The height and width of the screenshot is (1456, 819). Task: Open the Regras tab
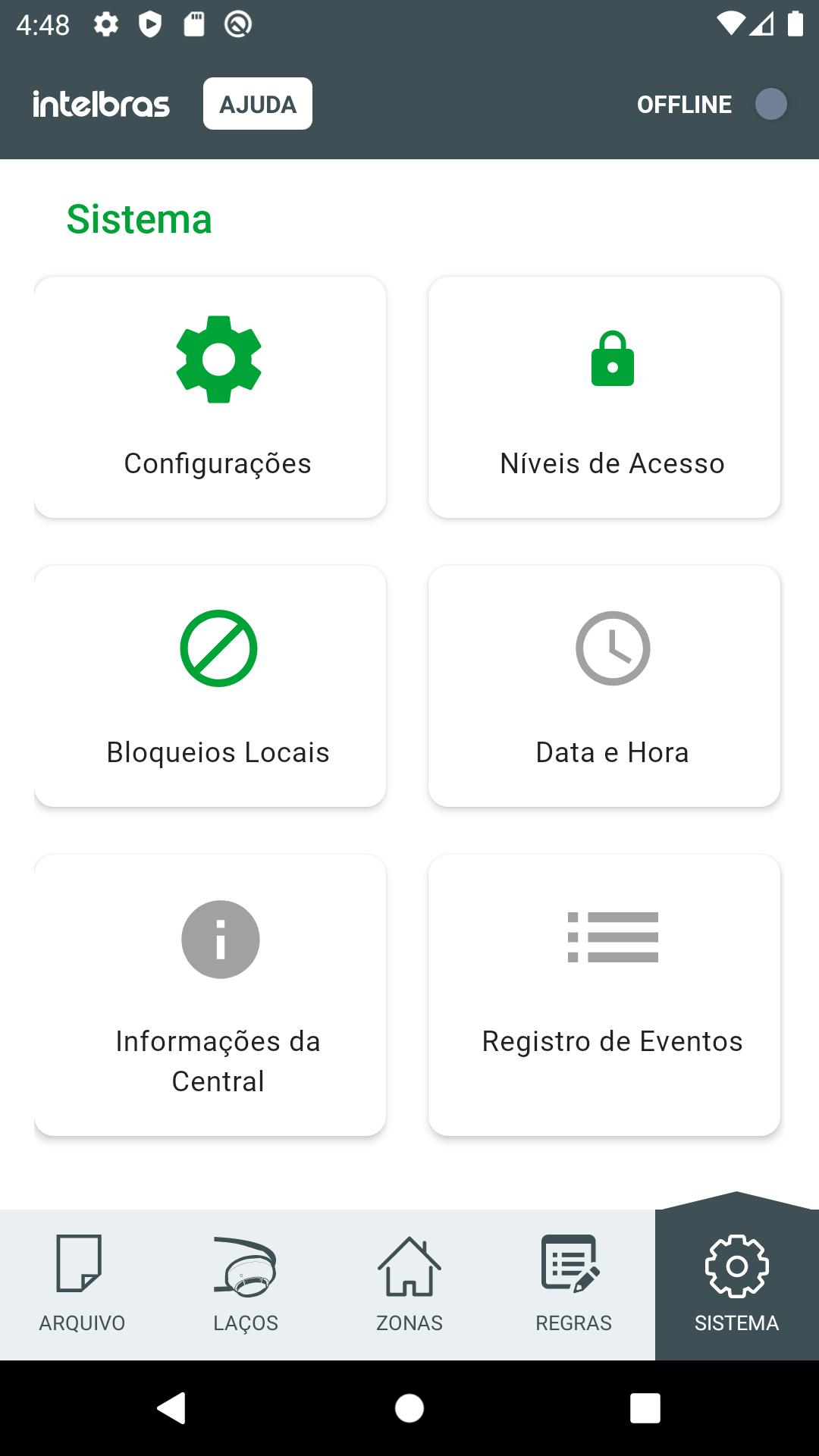(573, 1285)
